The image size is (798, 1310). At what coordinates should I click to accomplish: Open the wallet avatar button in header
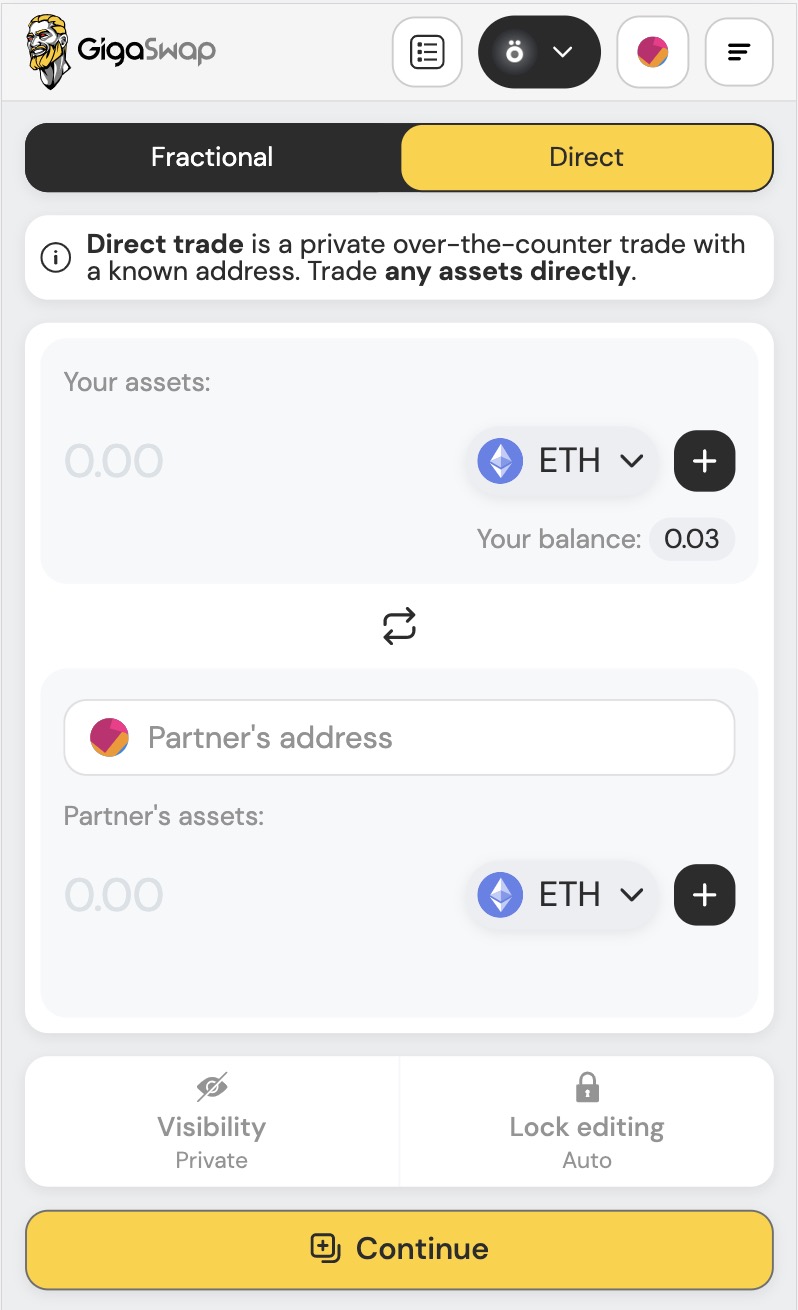(x=653, y=52)
